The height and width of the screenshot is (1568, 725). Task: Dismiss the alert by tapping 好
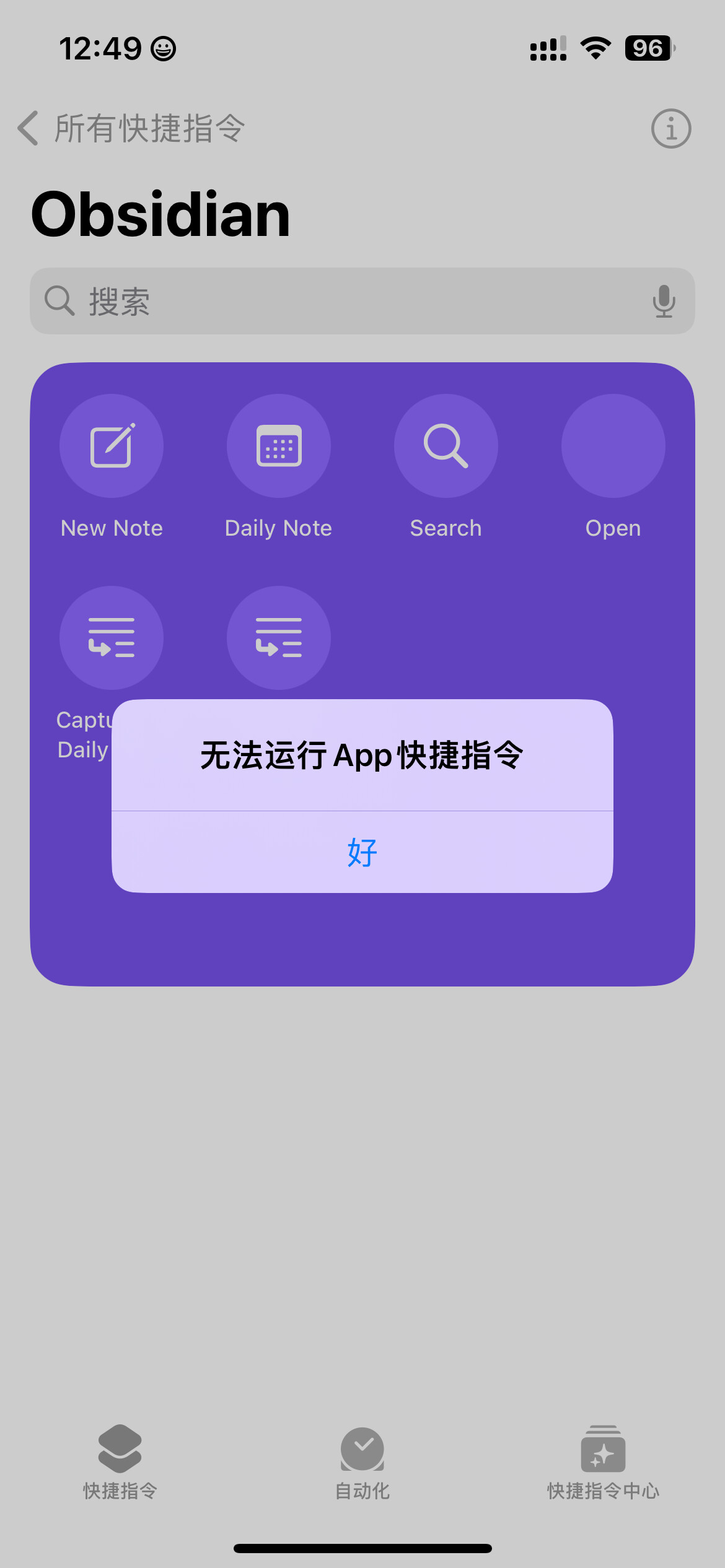point(362,852)
